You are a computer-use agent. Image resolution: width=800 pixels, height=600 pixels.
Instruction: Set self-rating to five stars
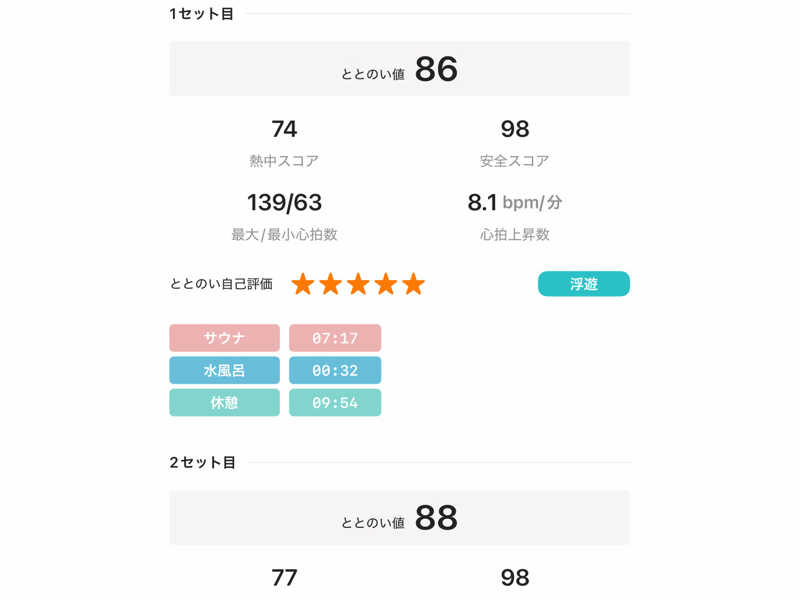pos(413,285)
